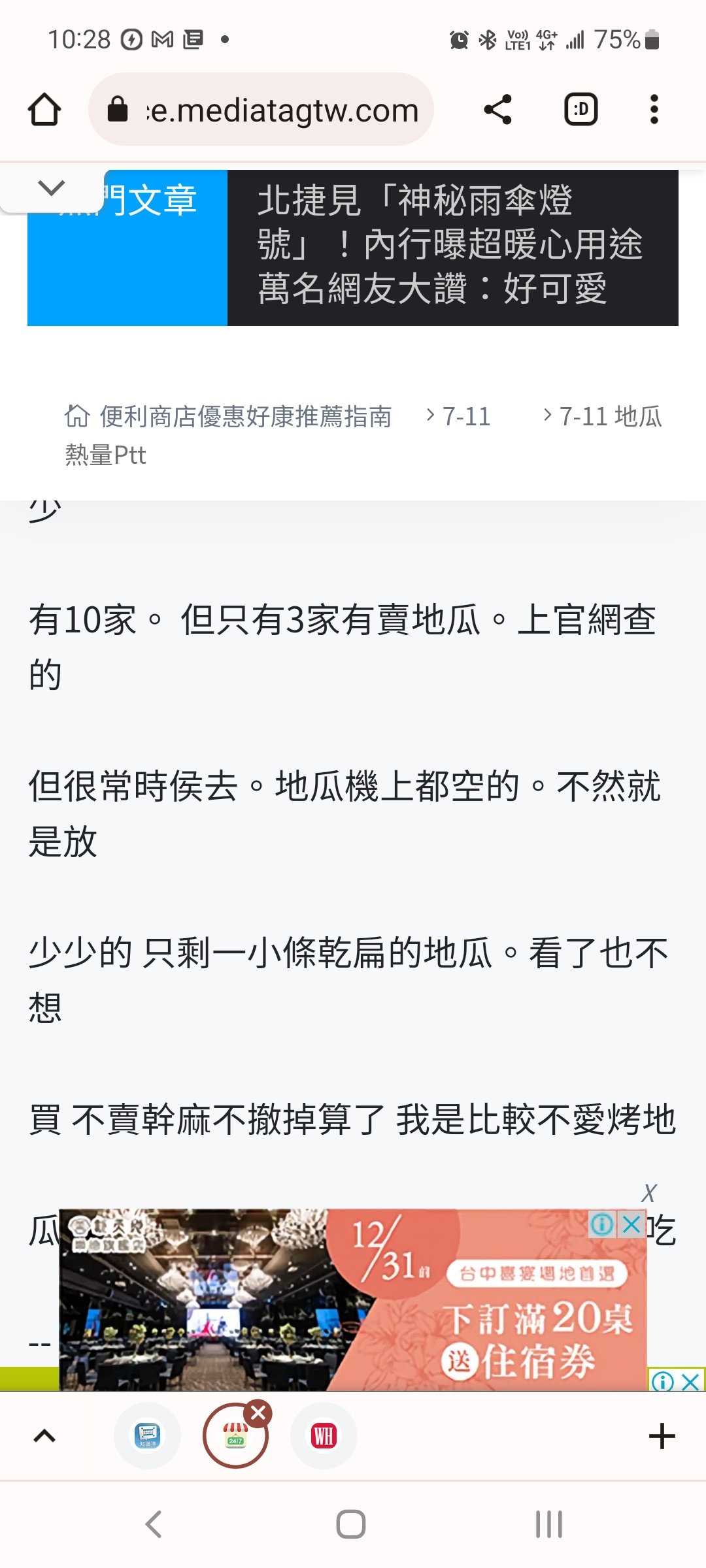The width and height of the screenshot is (706, 1568).
Task: Open the 北捷見「神秘雨傘燈號」 article
Action: [x=452, y=244]
